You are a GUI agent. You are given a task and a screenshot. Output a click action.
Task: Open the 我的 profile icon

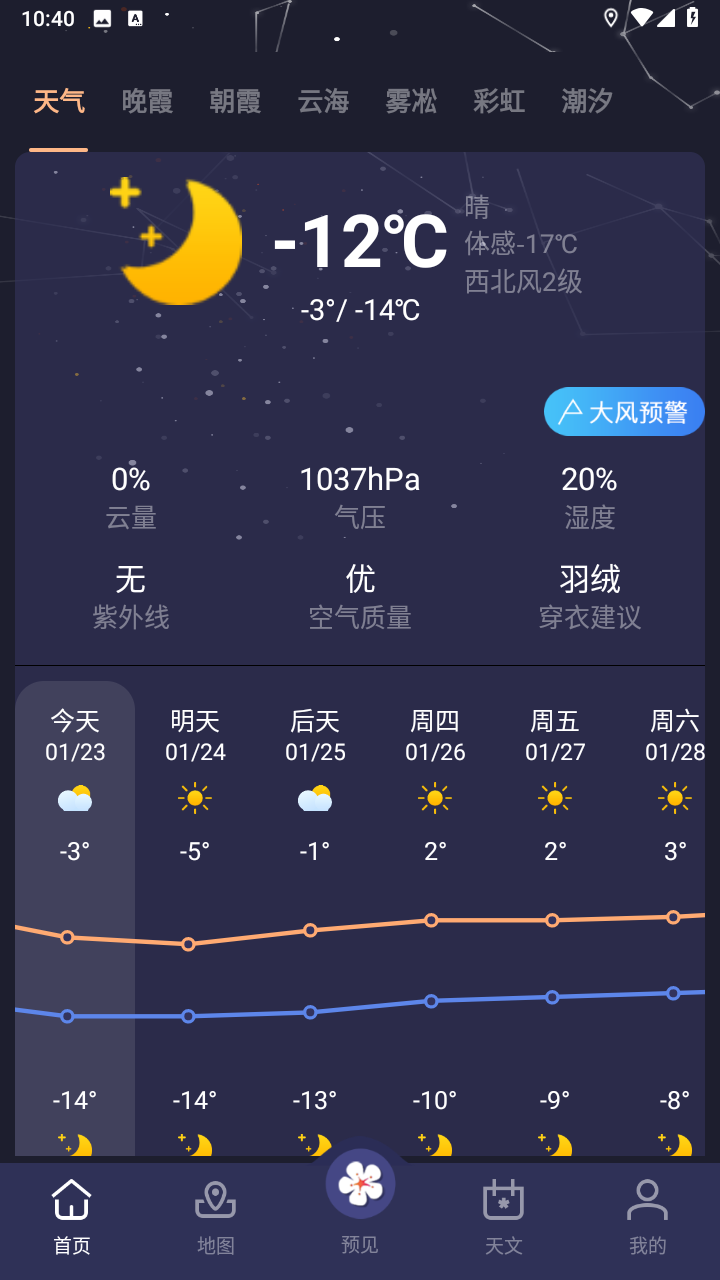click(x=647, y=1199)
